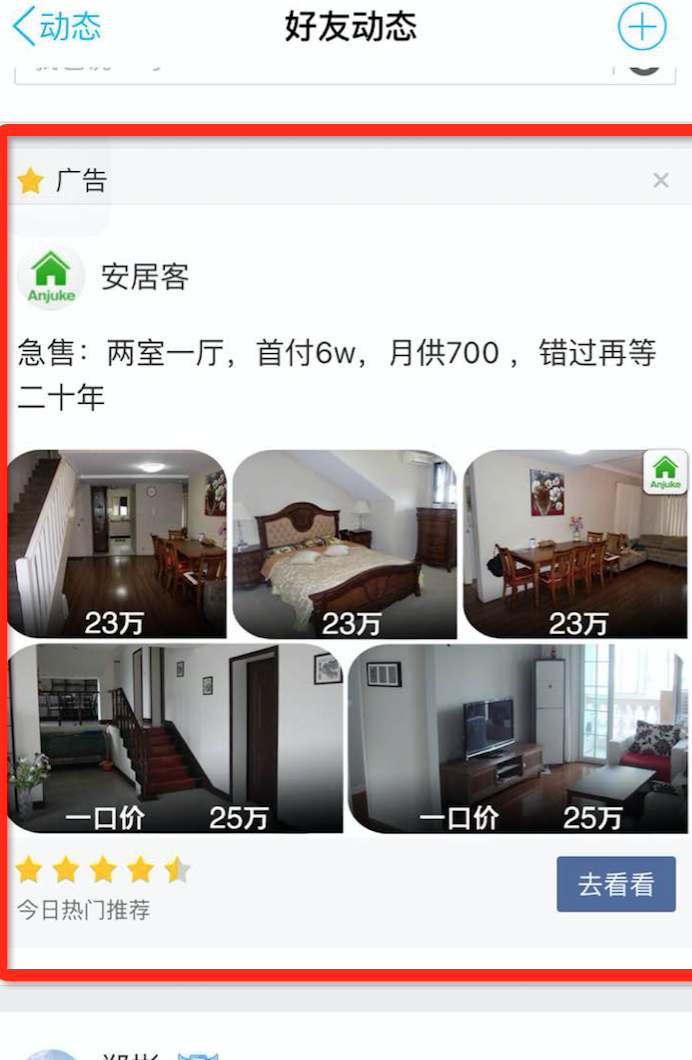Open the staircase dining room photo 23万
This screenshot has height=1060, width=692.
point(117,543)
